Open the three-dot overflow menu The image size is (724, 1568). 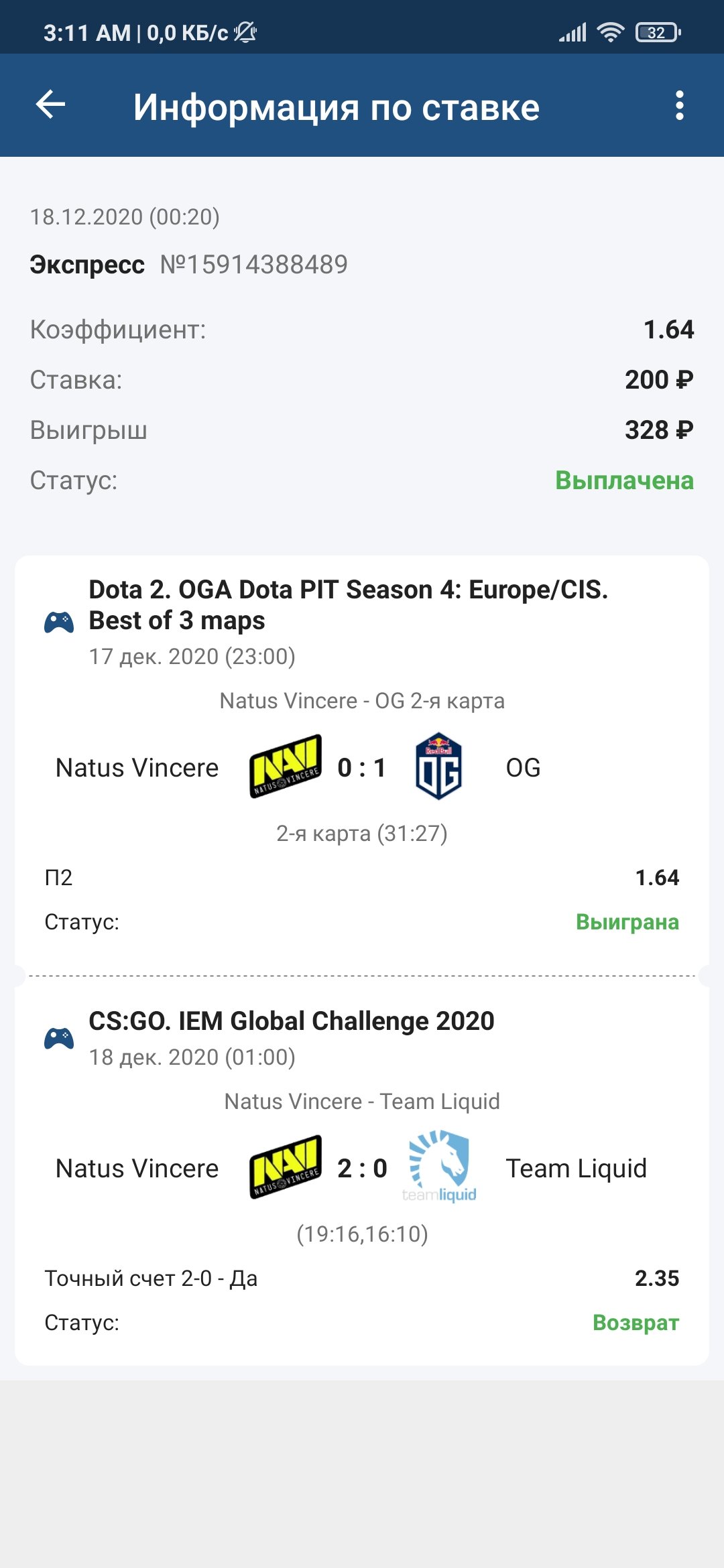coord(679,106)
